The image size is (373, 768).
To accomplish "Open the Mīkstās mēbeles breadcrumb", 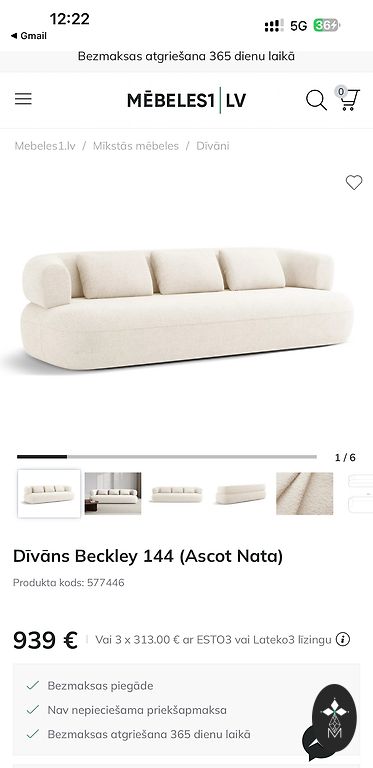I will (x=136, y=146).
